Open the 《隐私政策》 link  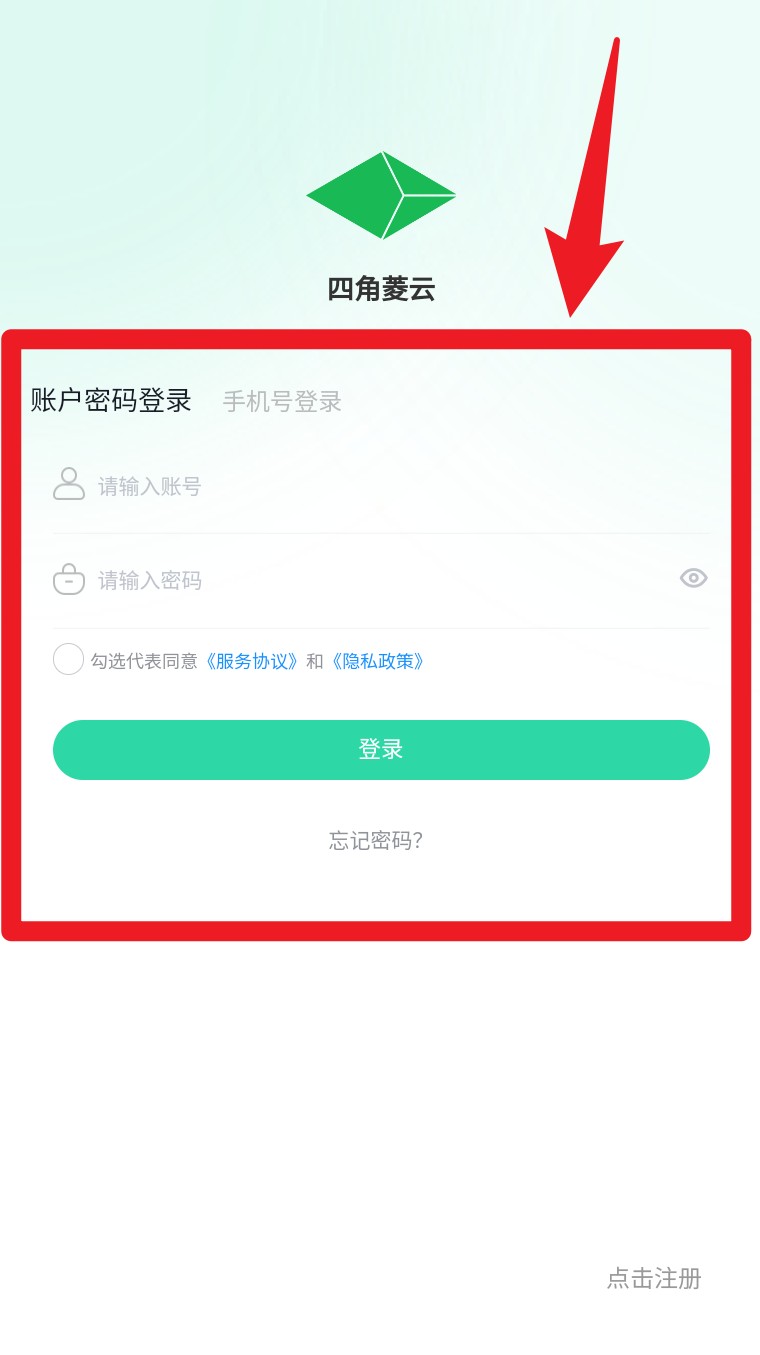point(378,661)
